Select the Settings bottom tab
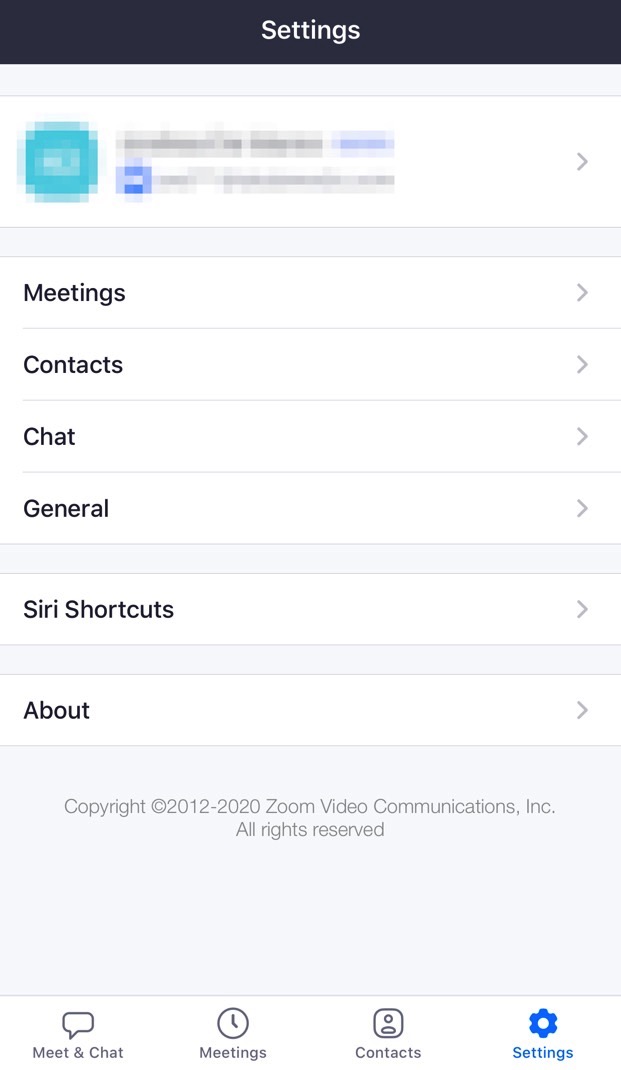This screenshot has width=621, height=1070. [x=543, y=1035]
